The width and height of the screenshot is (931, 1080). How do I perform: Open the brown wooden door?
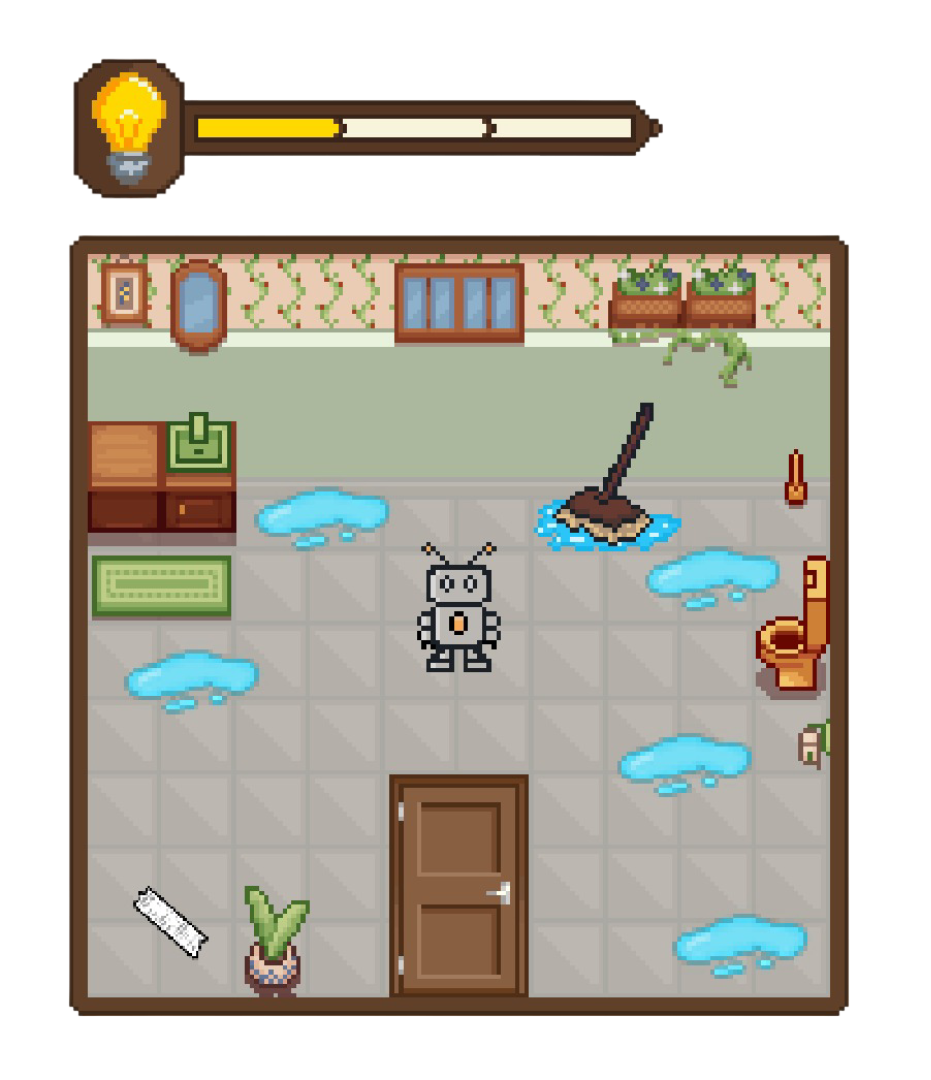(459, 885)
